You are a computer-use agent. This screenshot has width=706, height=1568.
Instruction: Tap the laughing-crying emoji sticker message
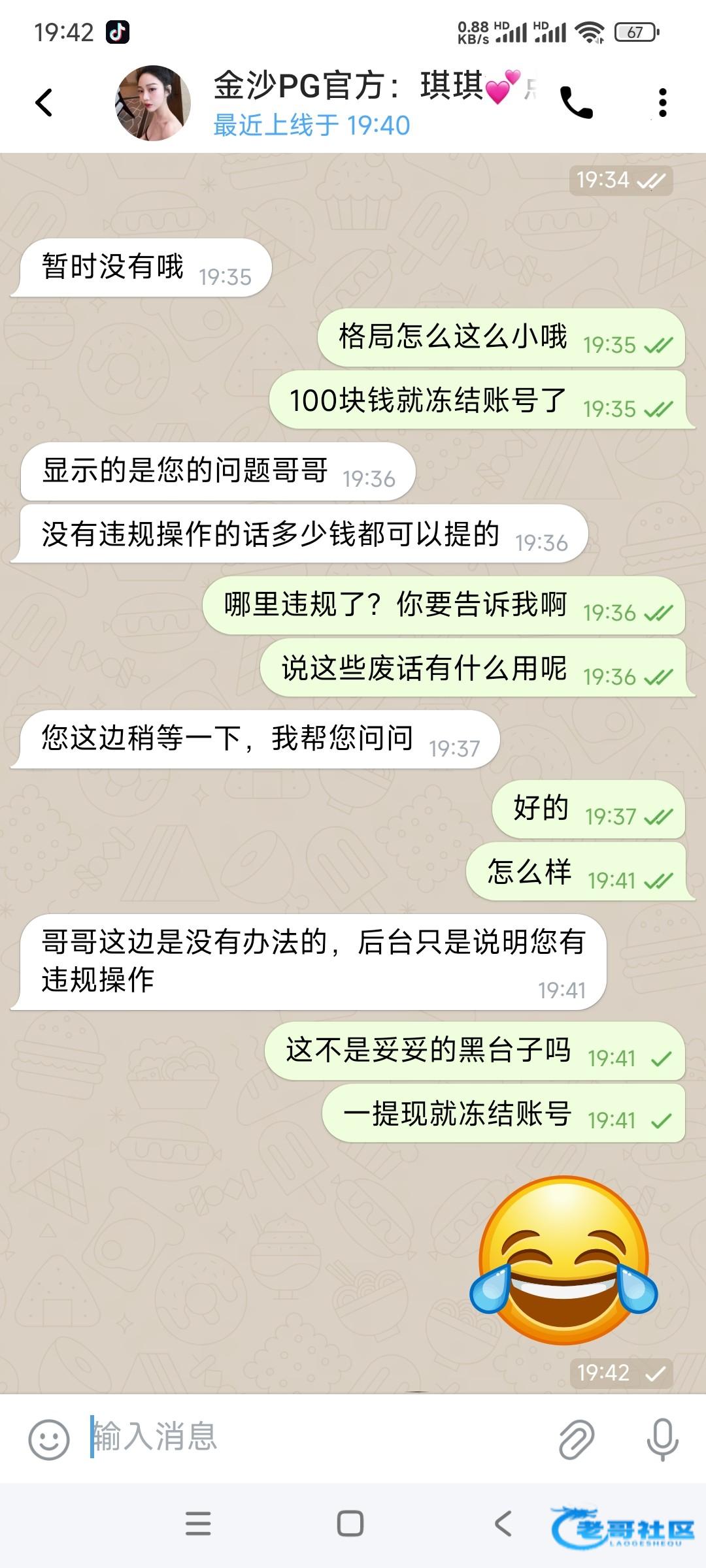[x=563, y=1260]
